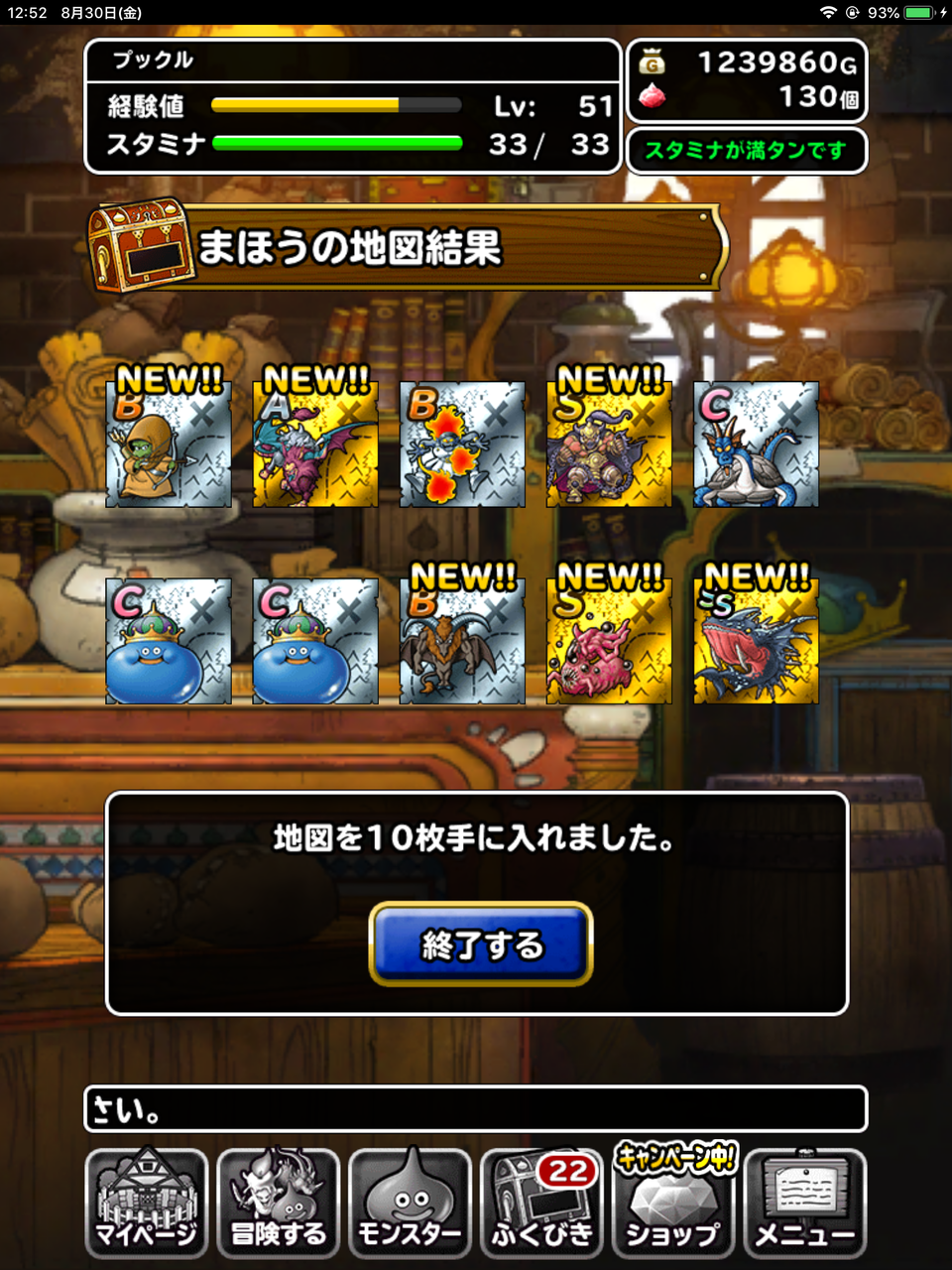Select the S-rank shark monster map
This screenshot has height=1270, width=952.
757,643
